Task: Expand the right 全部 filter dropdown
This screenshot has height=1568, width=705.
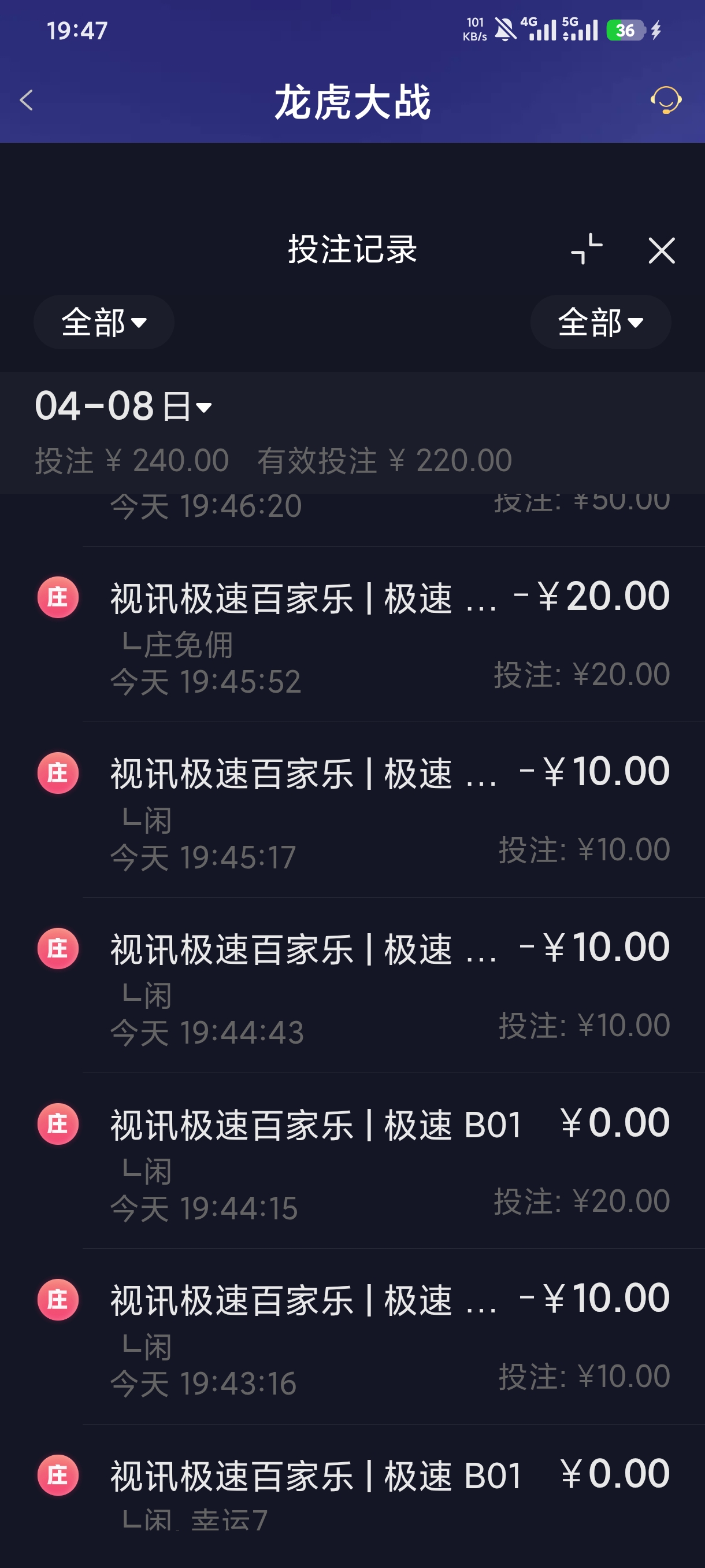Action: coord(600,322)
